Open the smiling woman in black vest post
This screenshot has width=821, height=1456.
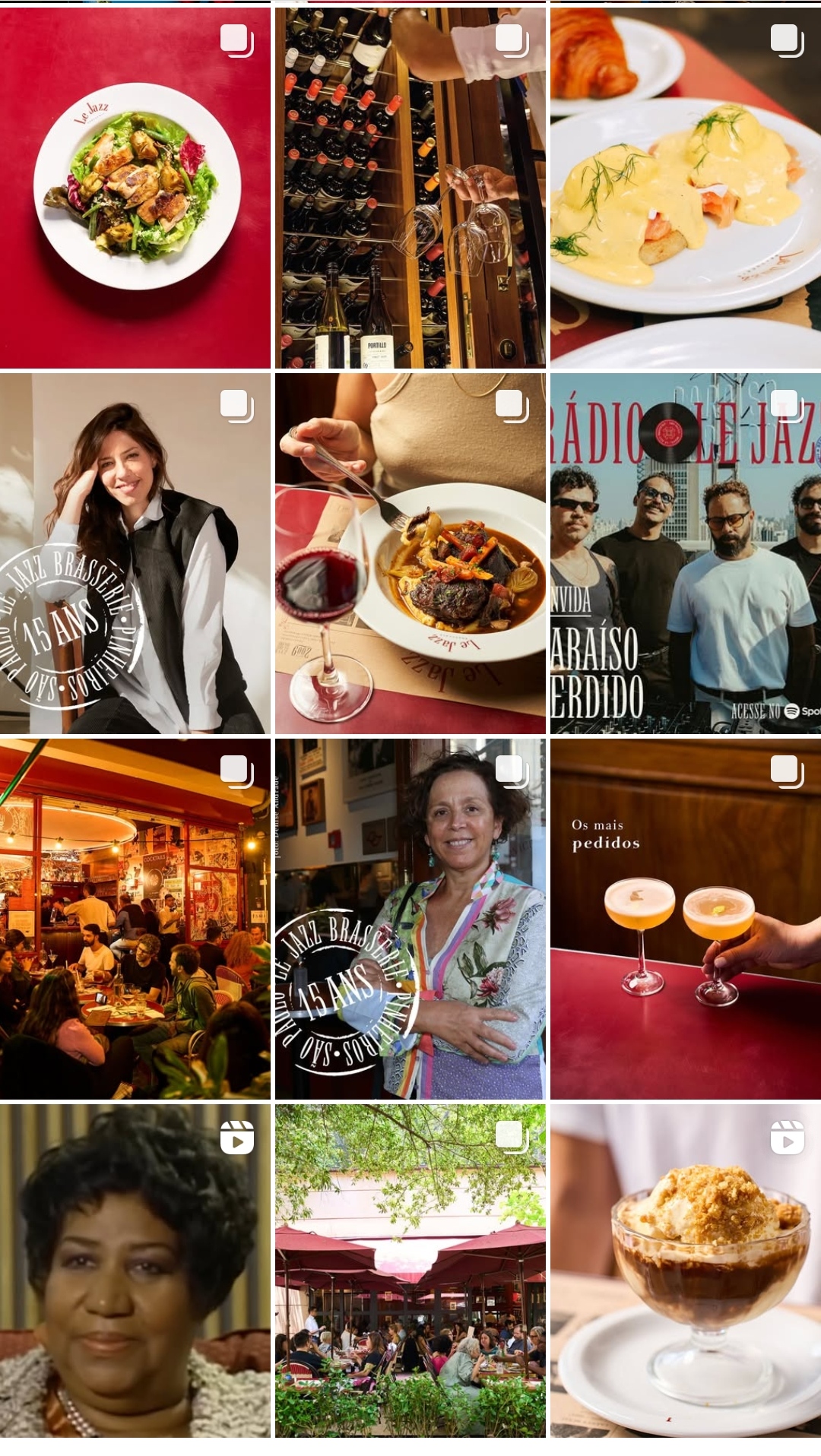(135, 553)
